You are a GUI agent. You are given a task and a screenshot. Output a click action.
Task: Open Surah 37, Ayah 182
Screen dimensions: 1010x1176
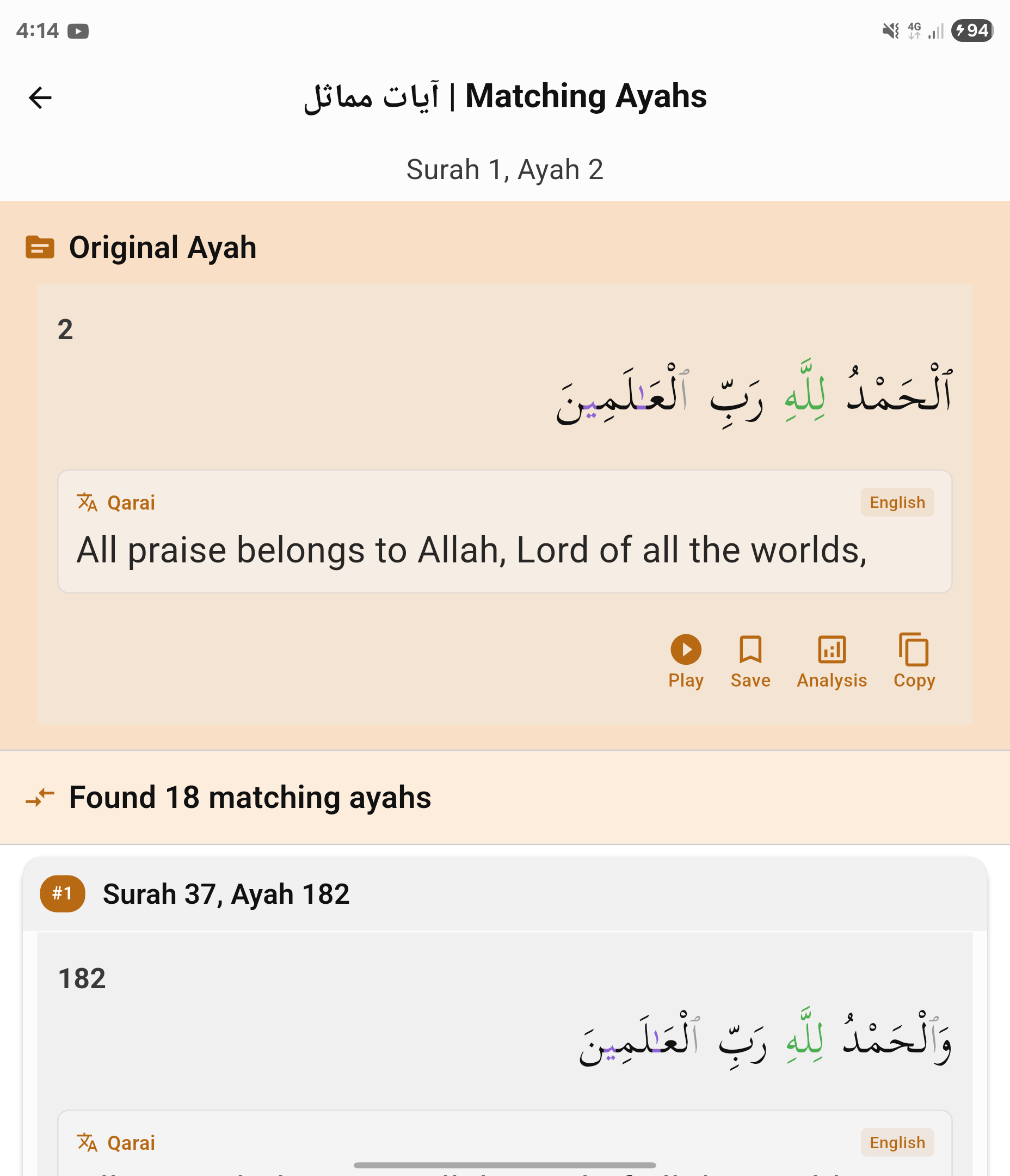coord(226,893)
